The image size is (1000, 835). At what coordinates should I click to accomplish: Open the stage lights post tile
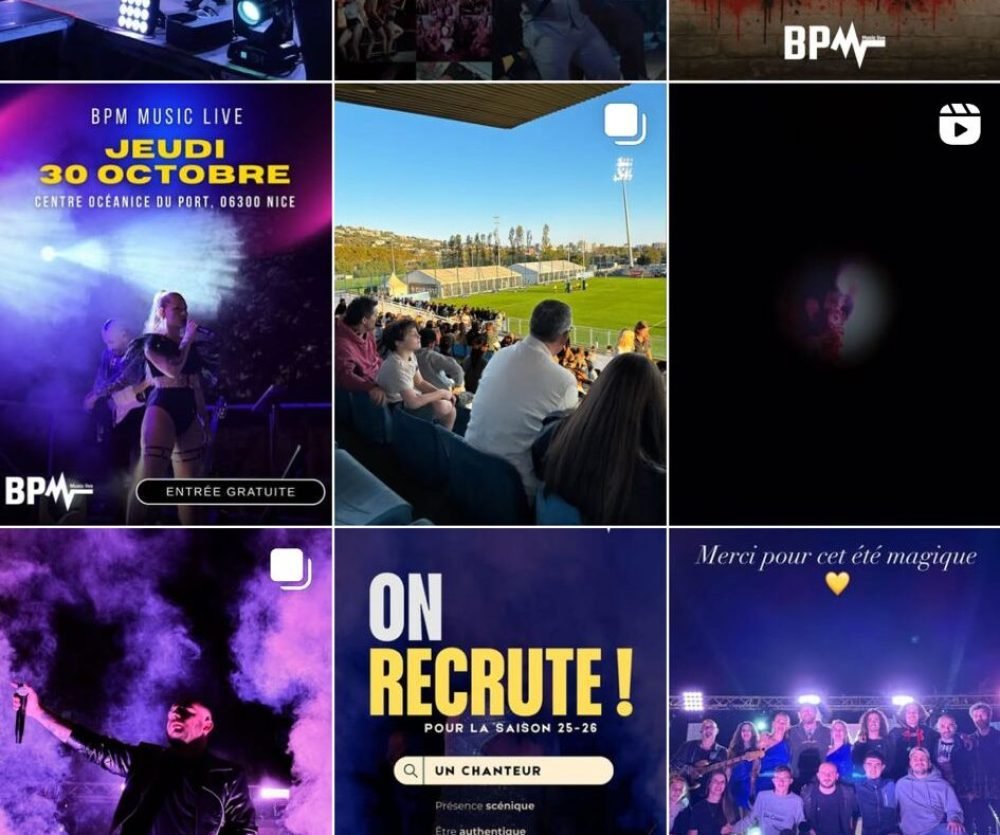coord(165,39)
